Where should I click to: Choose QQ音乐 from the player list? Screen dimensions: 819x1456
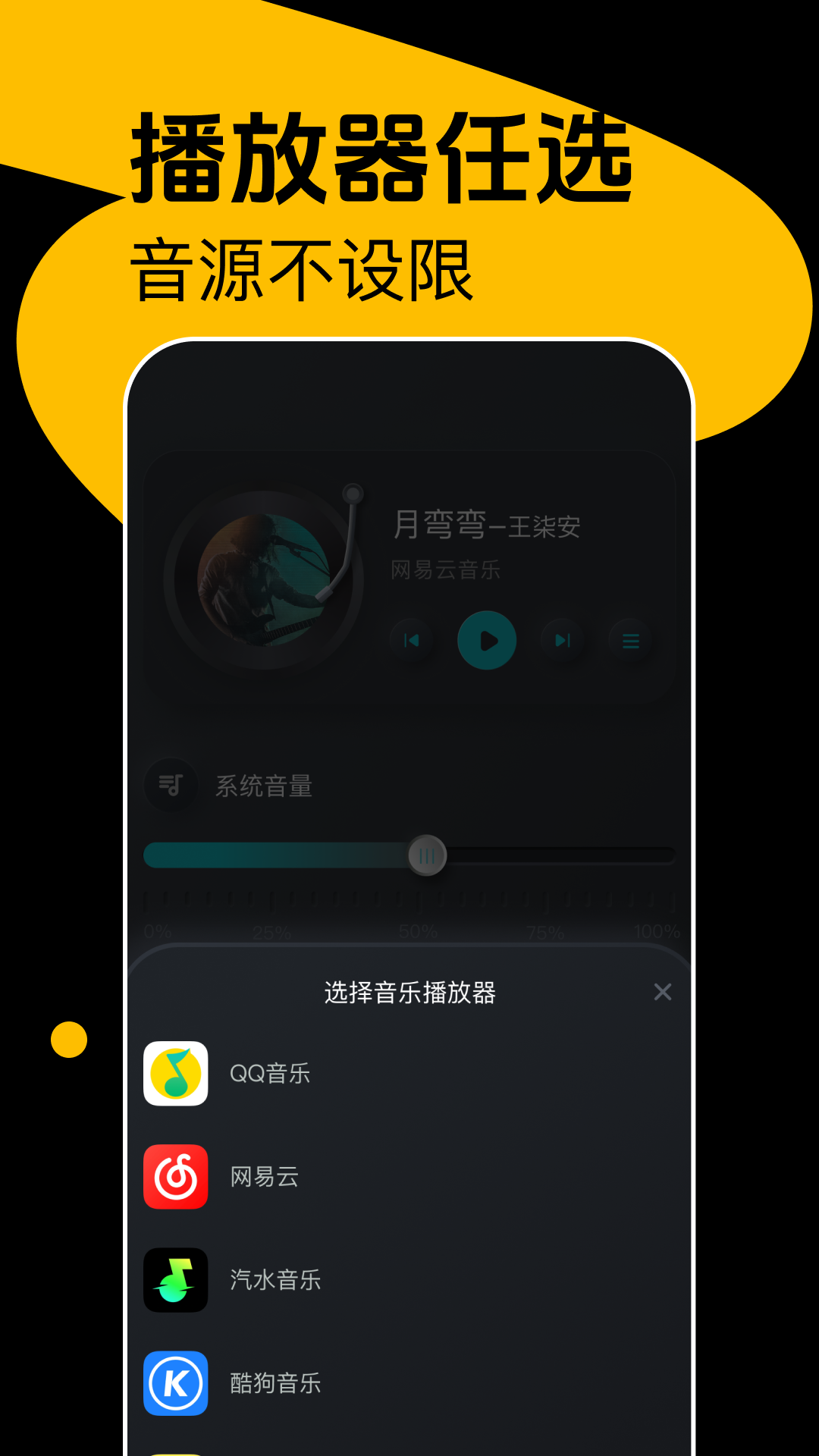coord(269,1072)
